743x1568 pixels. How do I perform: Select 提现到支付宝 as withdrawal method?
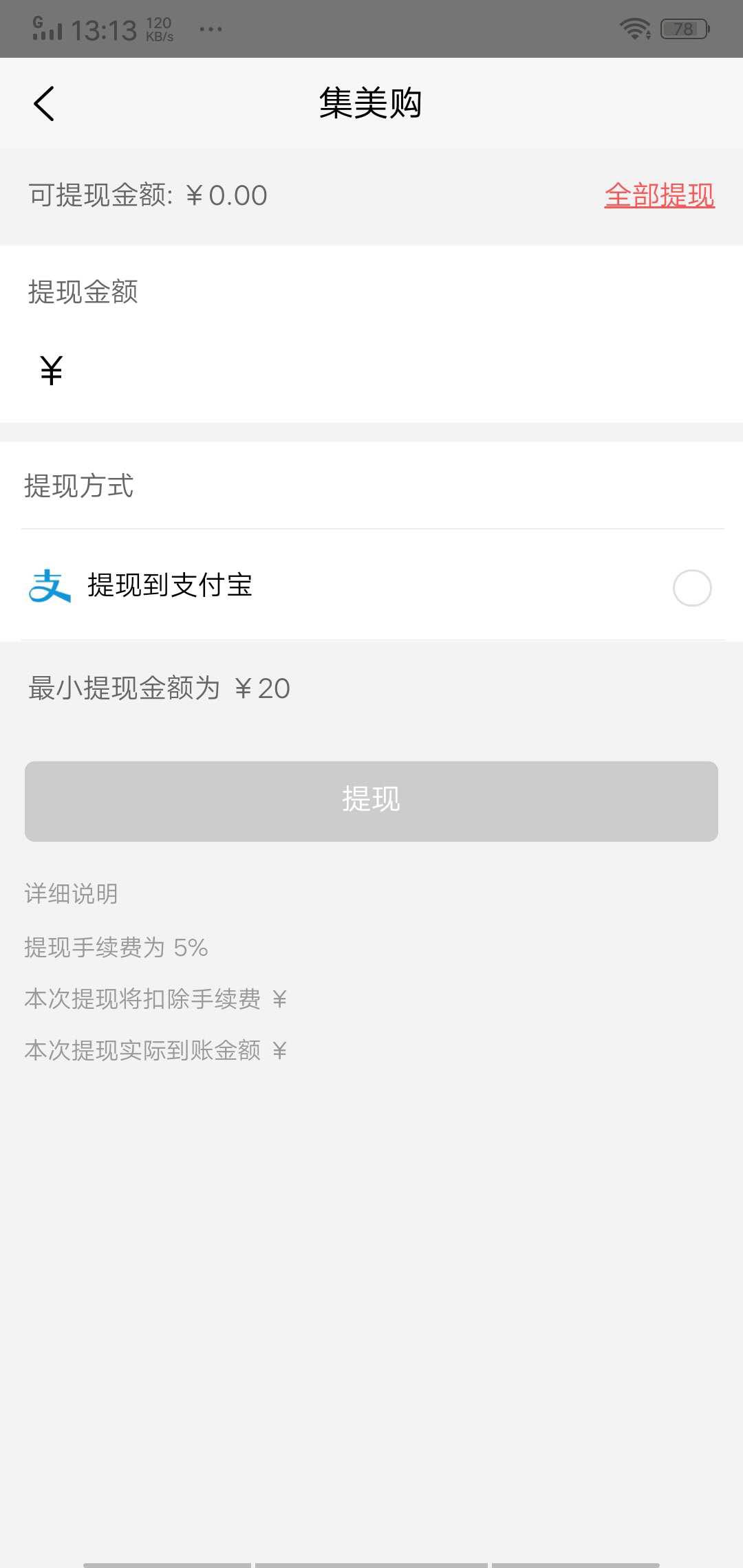[x=169, y=587]
